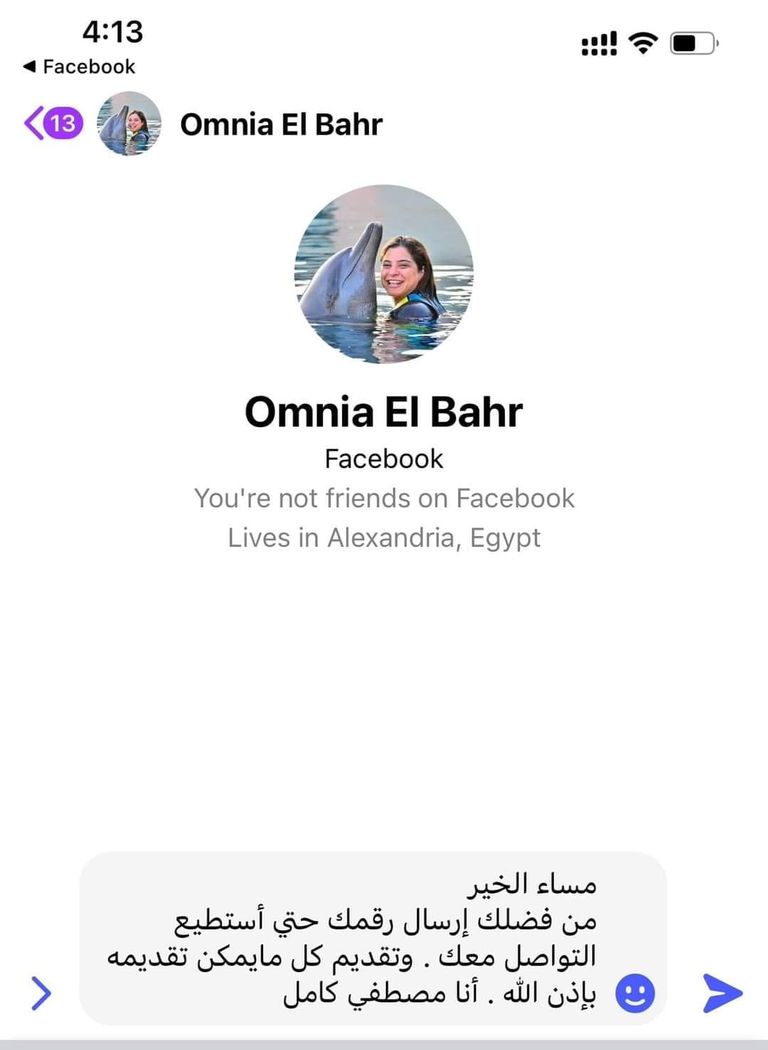768x1050 pixels.
Task: Open the emoji picker
Action: [x=635, y=993]
